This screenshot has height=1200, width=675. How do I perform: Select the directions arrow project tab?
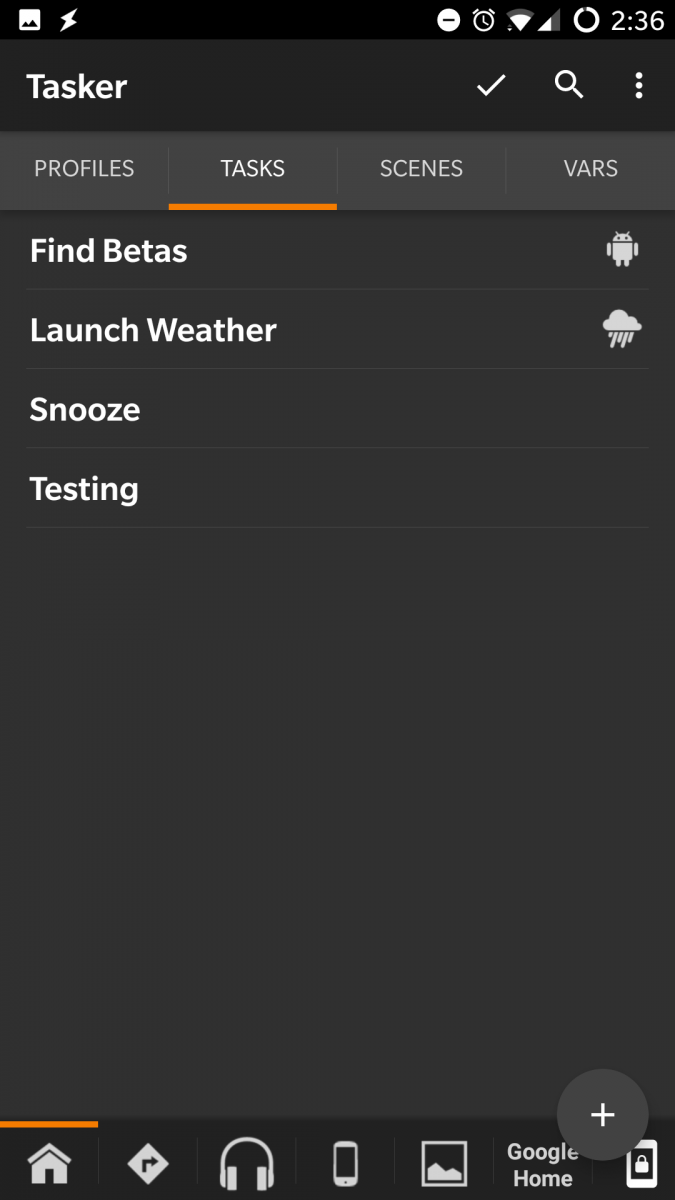(x=148, y=1164)
